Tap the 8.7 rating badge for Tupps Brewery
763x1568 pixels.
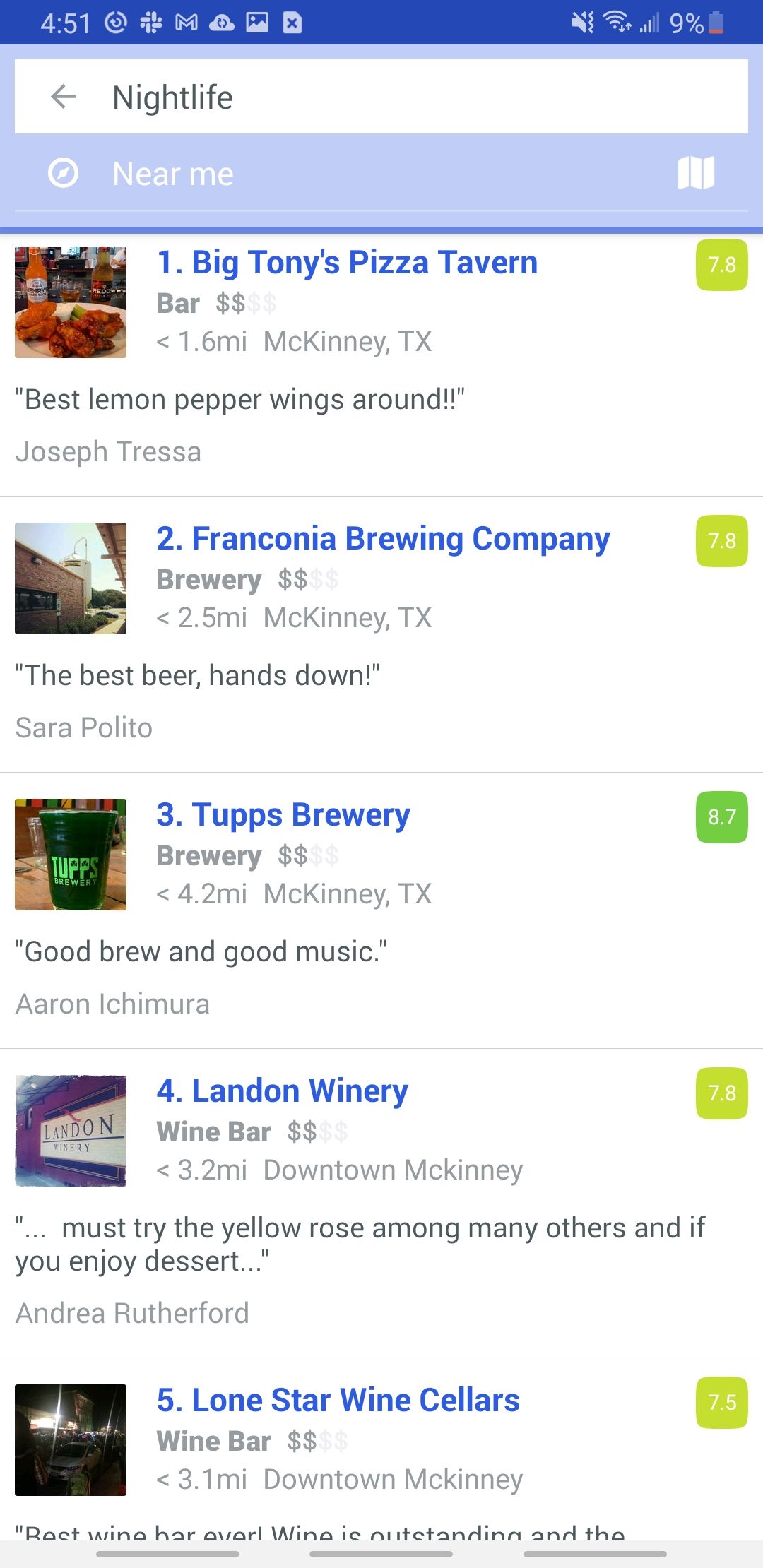721,817
